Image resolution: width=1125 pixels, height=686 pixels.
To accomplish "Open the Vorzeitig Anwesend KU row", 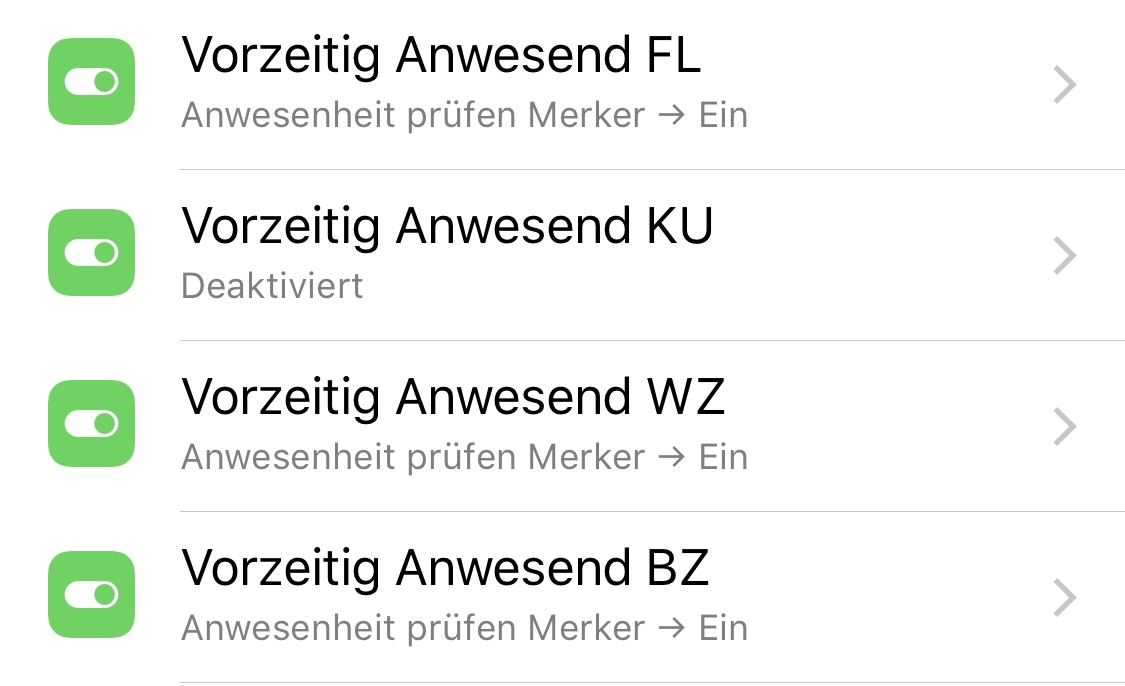I will [560, 255].
